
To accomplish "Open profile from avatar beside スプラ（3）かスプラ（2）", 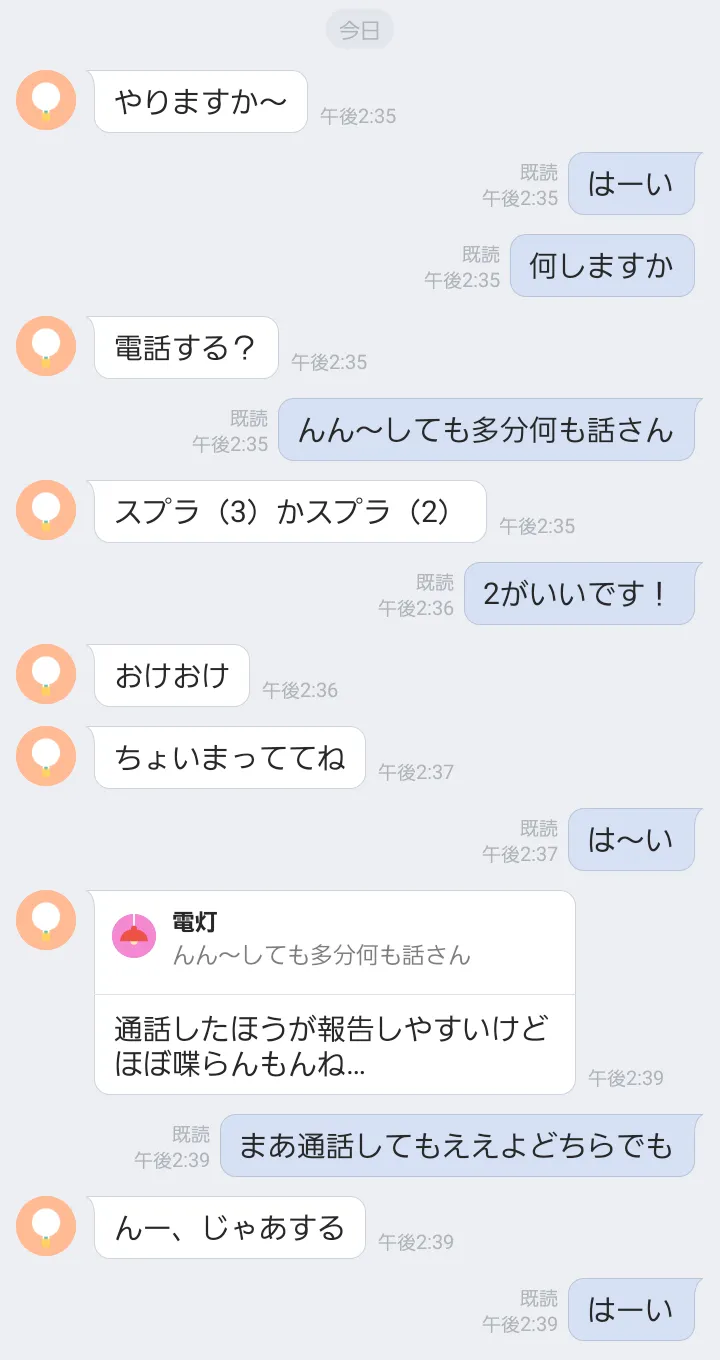I will [46, 510].
